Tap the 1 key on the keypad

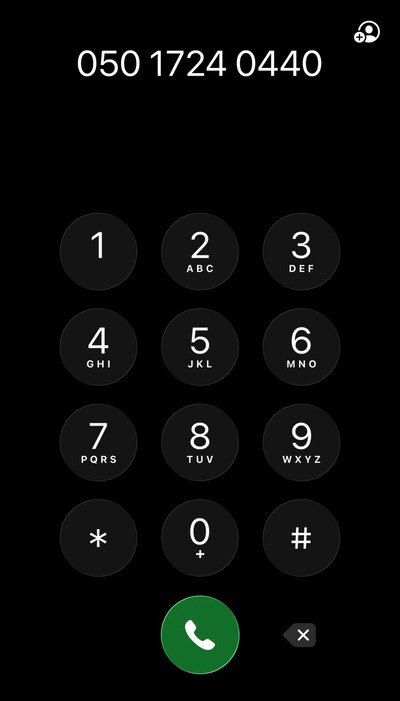point(98,251)
